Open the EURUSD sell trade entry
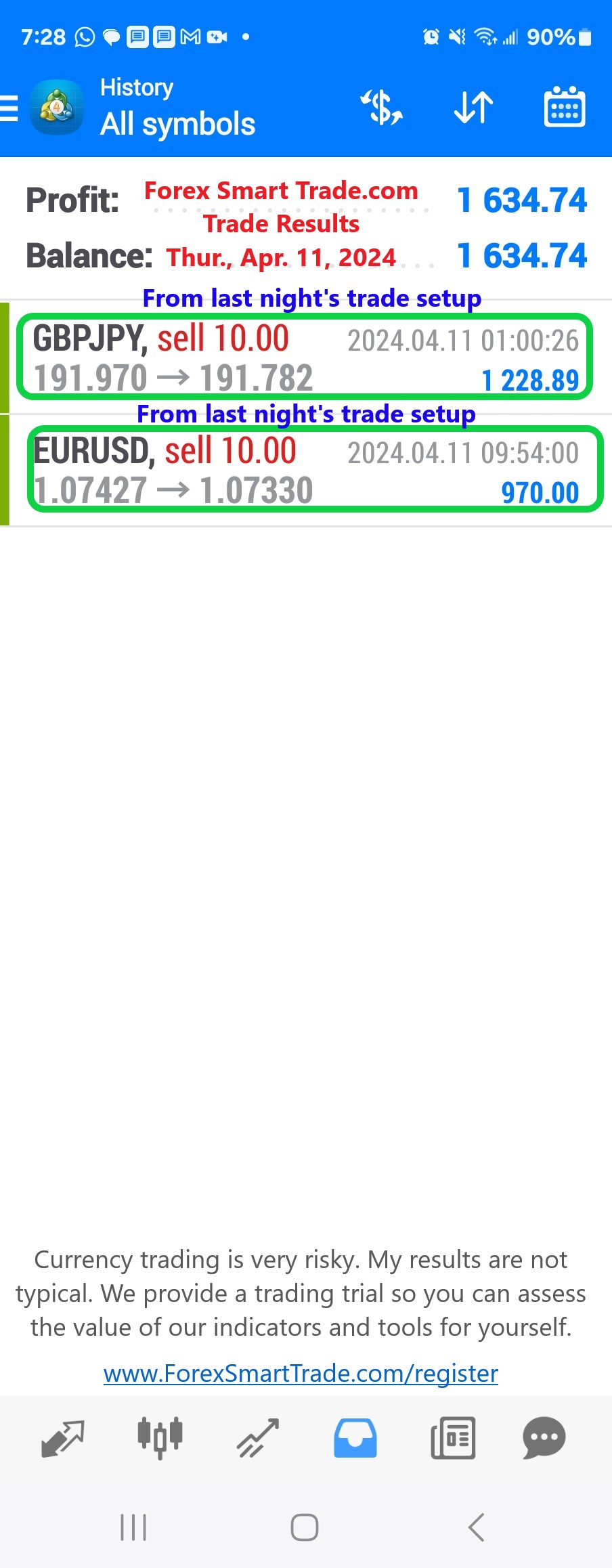Viewport: 612px width, 1568px height. 305,470
